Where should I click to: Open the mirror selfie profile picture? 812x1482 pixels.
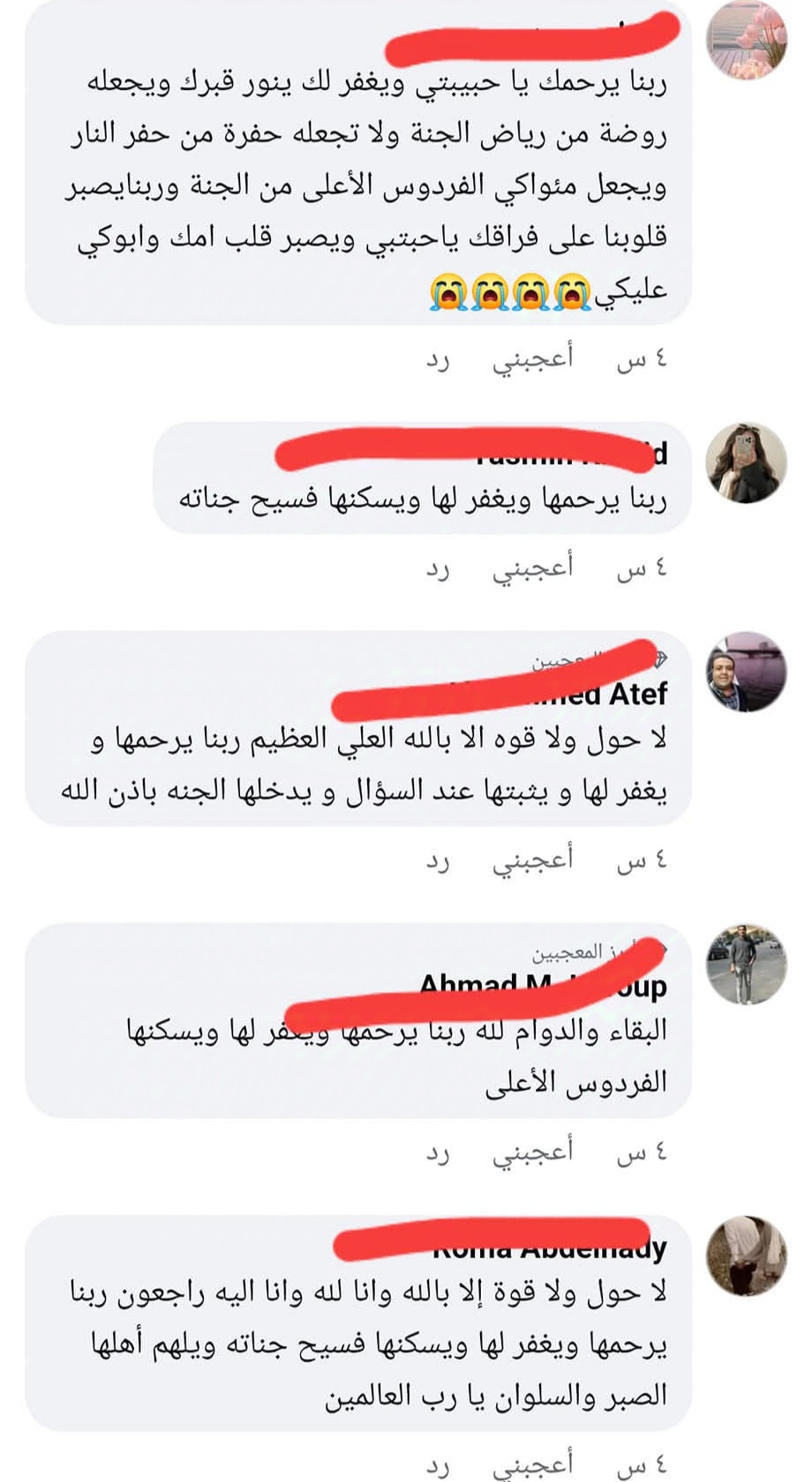746,463
